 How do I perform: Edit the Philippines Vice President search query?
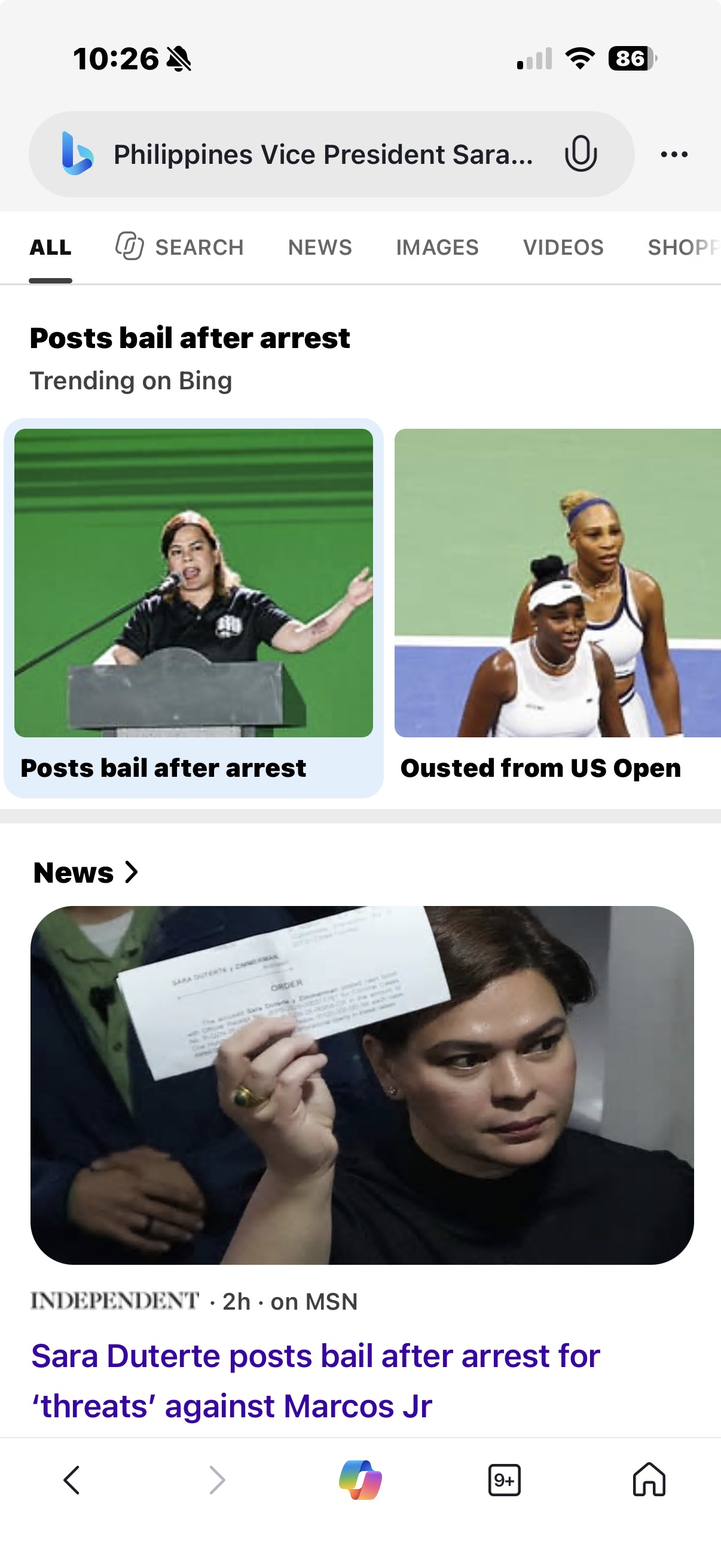(x=323, y=155)
